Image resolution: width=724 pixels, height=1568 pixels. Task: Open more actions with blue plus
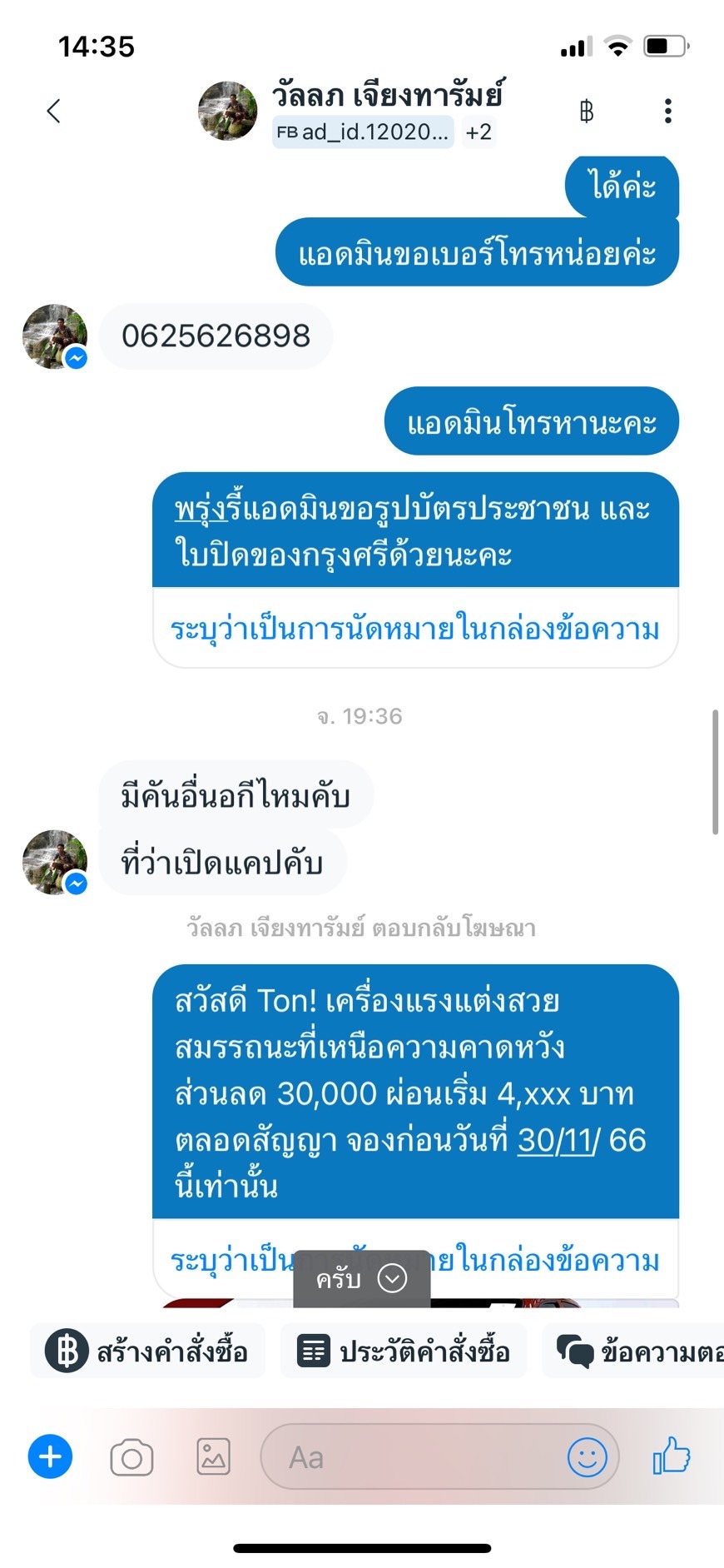[x=50, y=1457]
